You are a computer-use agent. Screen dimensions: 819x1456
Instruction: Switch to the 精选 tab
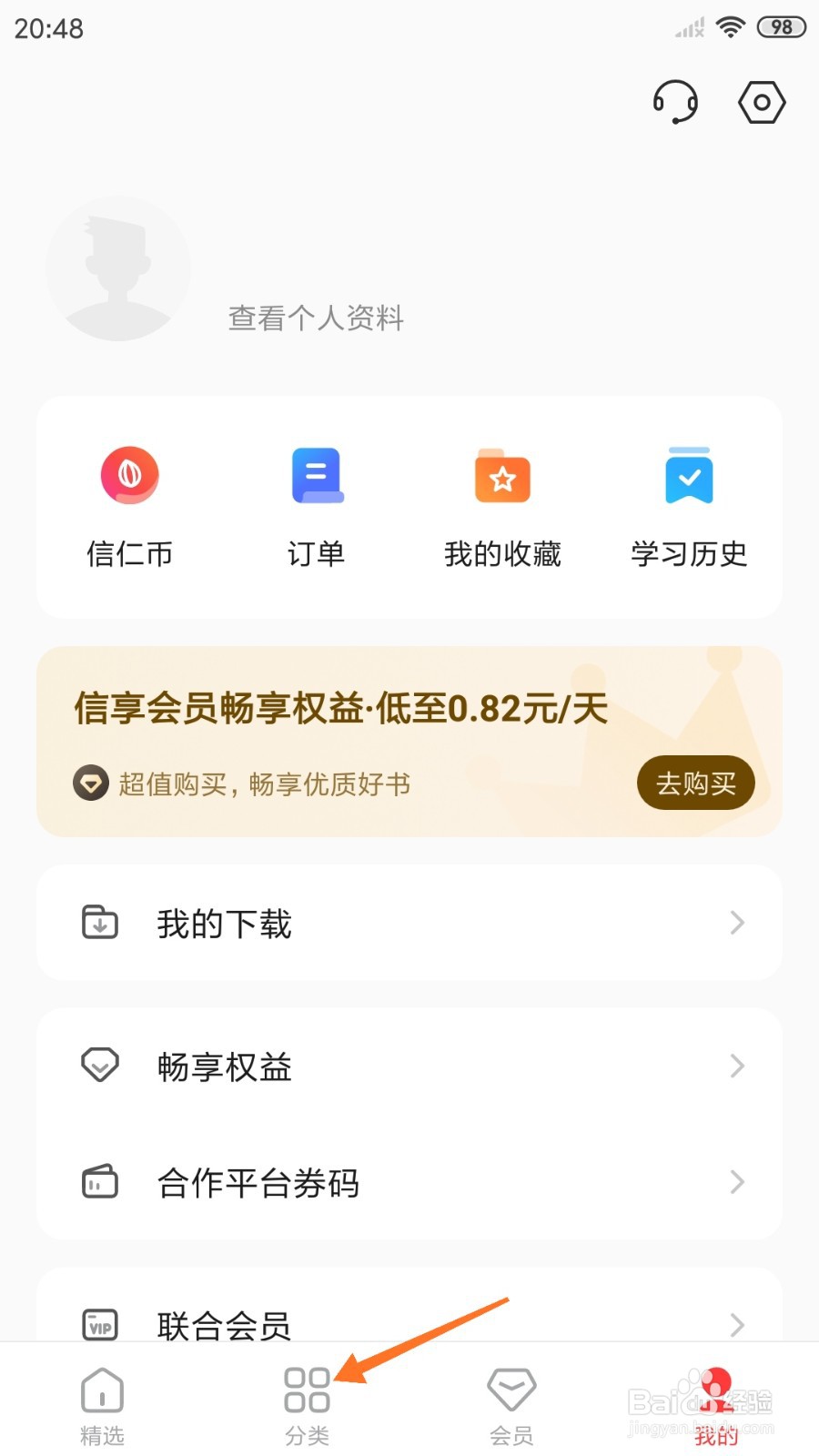(x=102, y=1406)
